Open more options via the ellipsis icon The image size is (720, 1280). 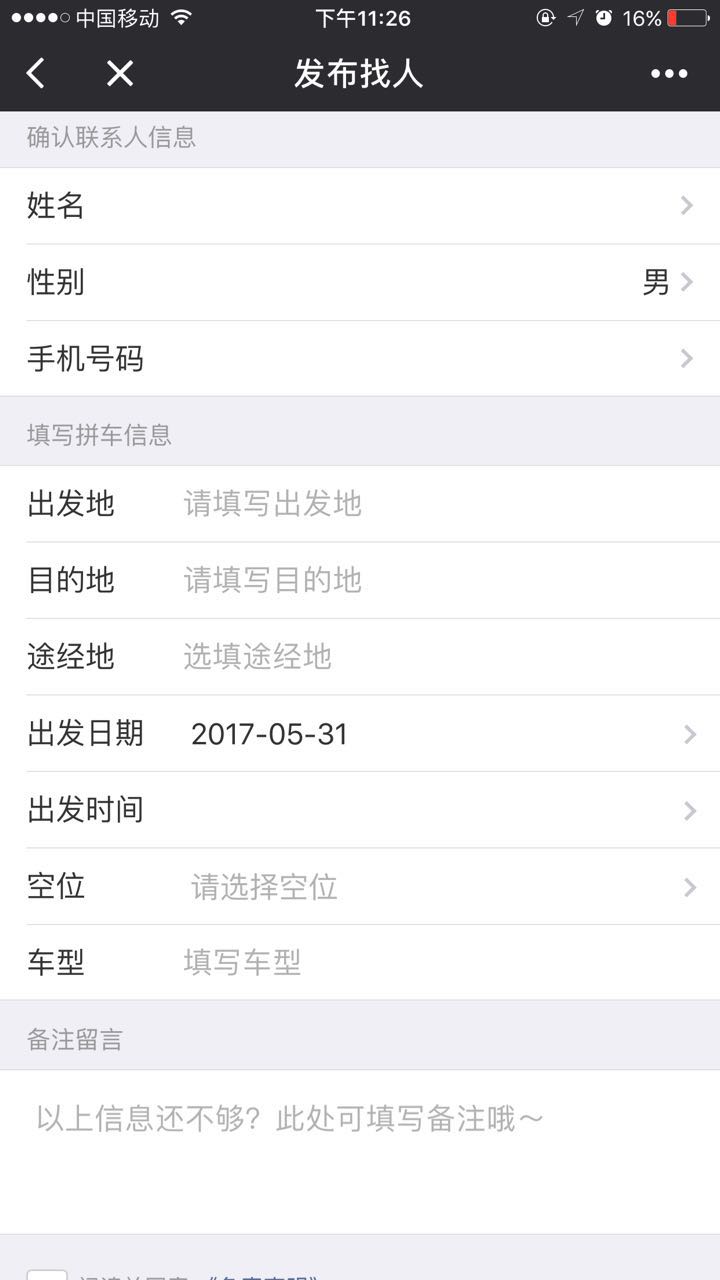pos(668,73)
